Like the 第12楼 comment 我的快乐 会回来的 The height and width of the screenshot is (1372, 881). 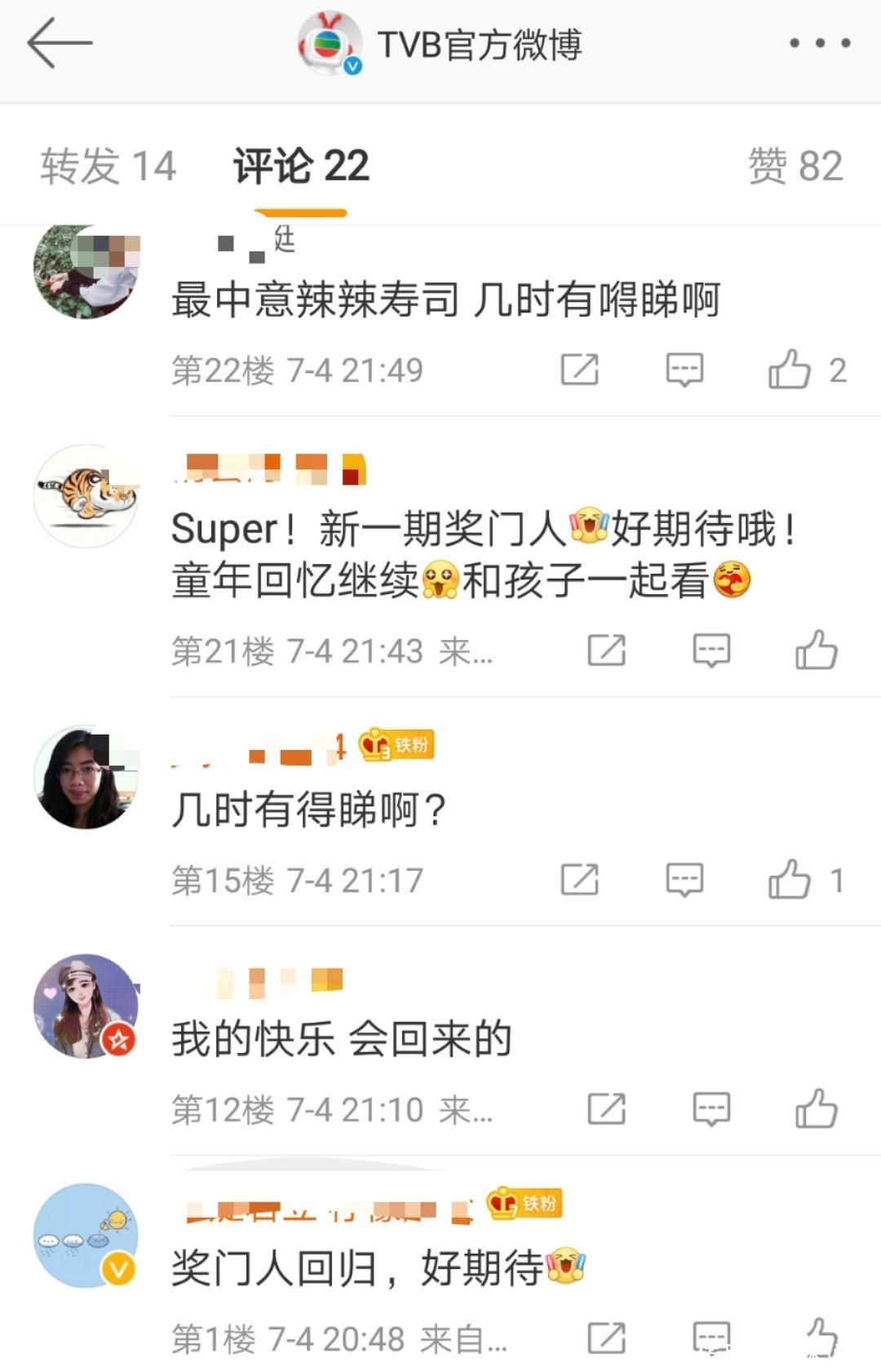pos(817,1109)
